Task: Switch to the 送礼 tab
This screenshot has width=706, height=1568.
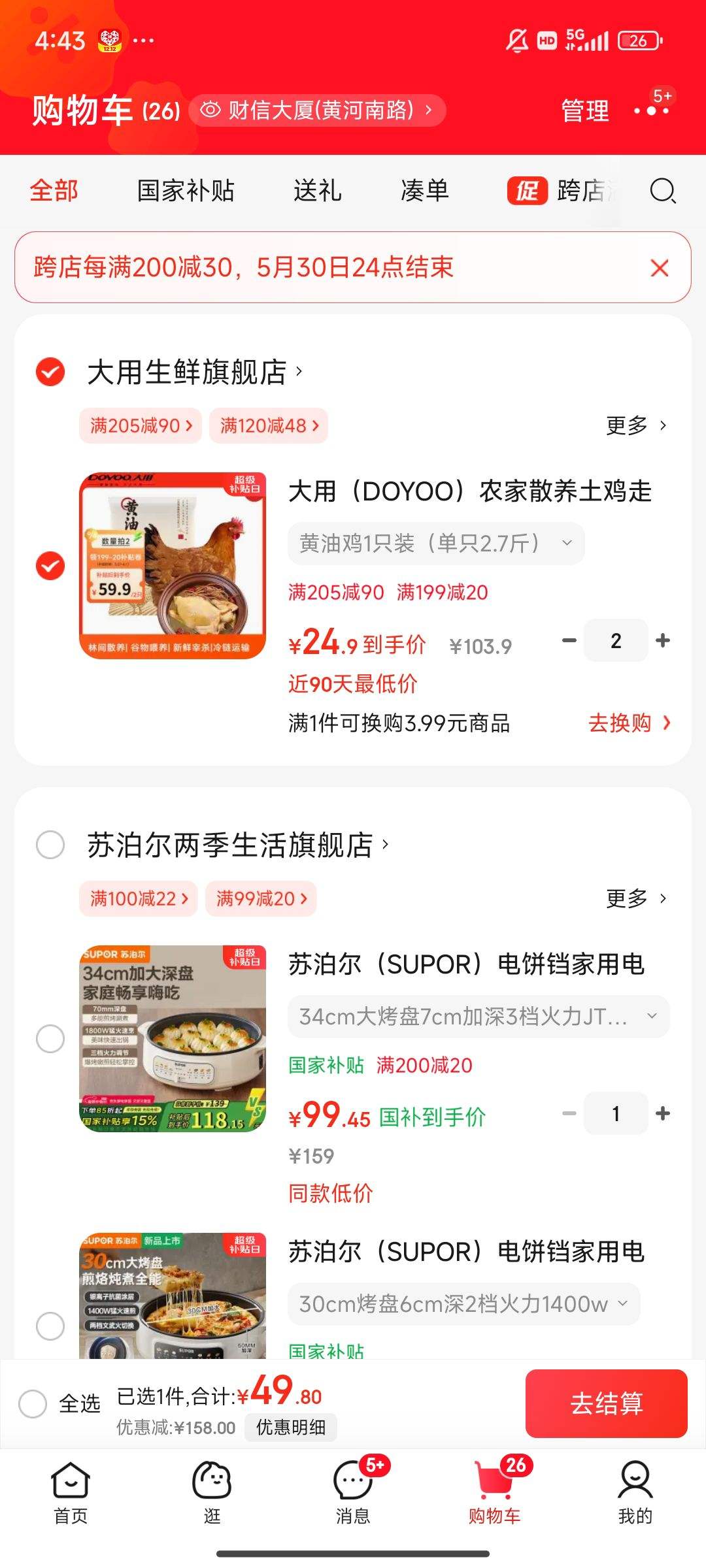Action: pyautogui.click(x=317, y=191)
